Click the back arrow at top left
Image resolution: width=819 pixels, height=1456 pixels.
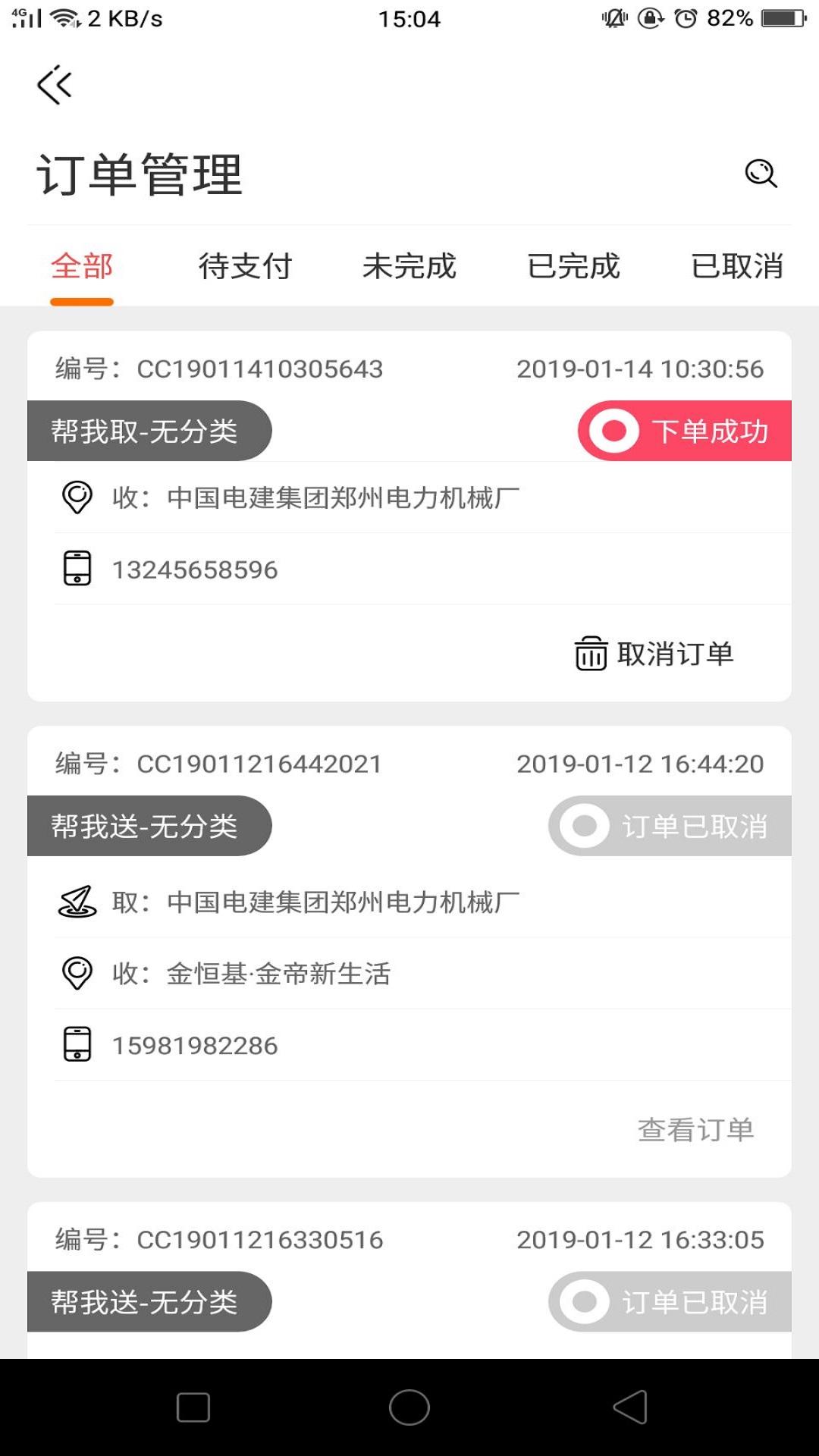tap(55, 85)
